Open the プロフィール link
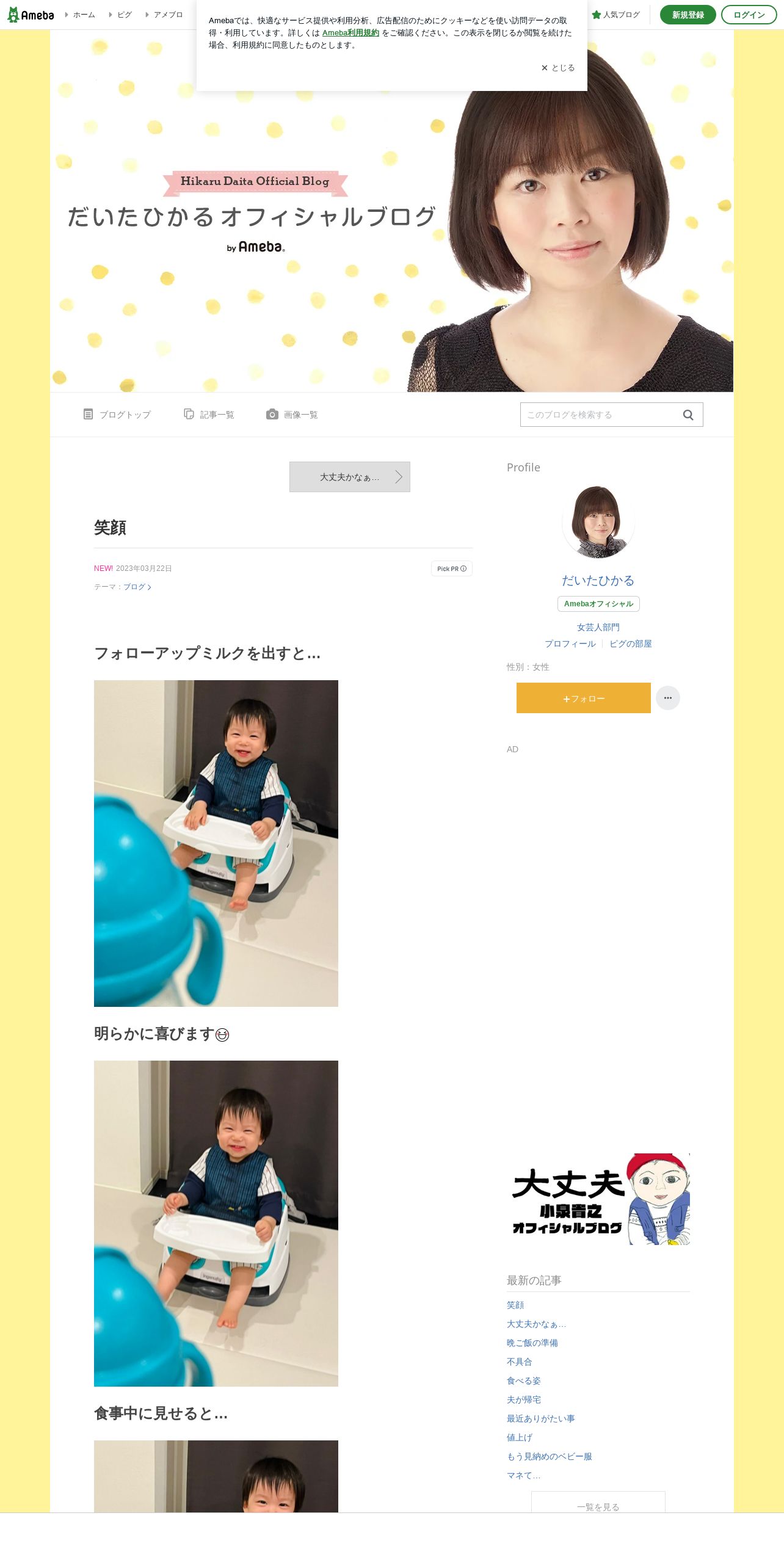This screenshot has width=784, height=1568. click(x=570, y=644)
